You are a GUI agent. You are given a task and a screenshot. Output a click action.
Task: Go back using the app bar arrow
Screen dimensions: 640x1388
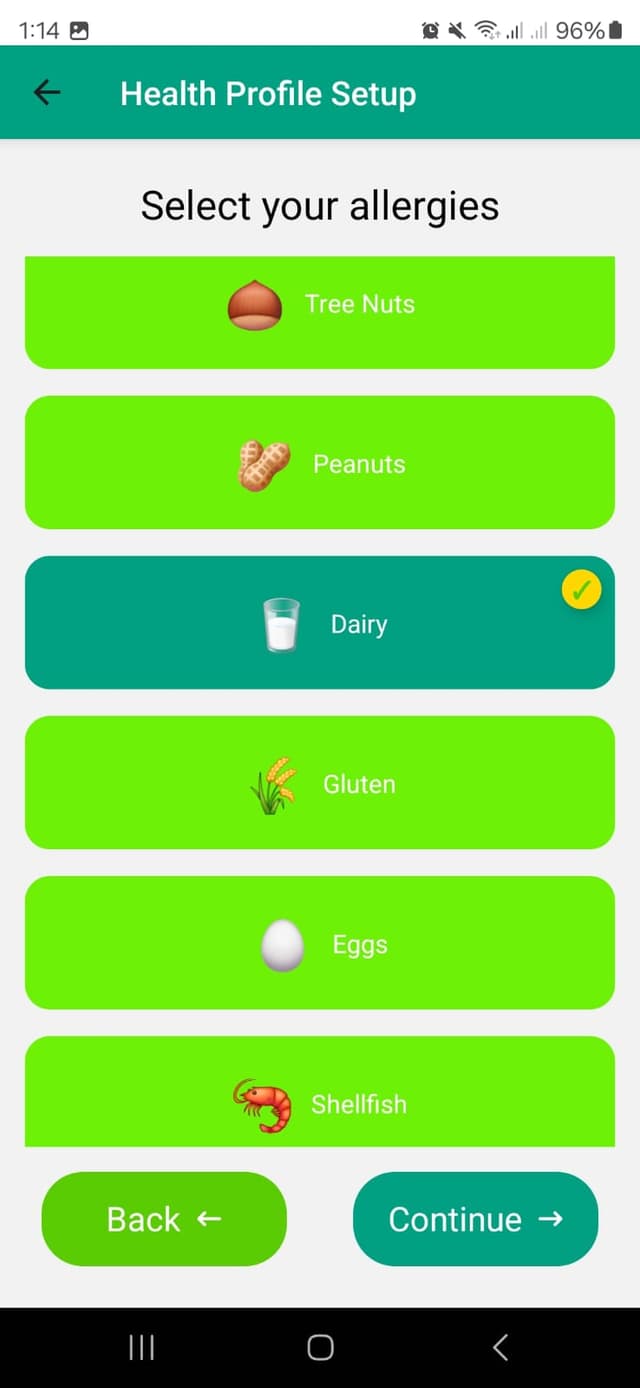point(47,93)
